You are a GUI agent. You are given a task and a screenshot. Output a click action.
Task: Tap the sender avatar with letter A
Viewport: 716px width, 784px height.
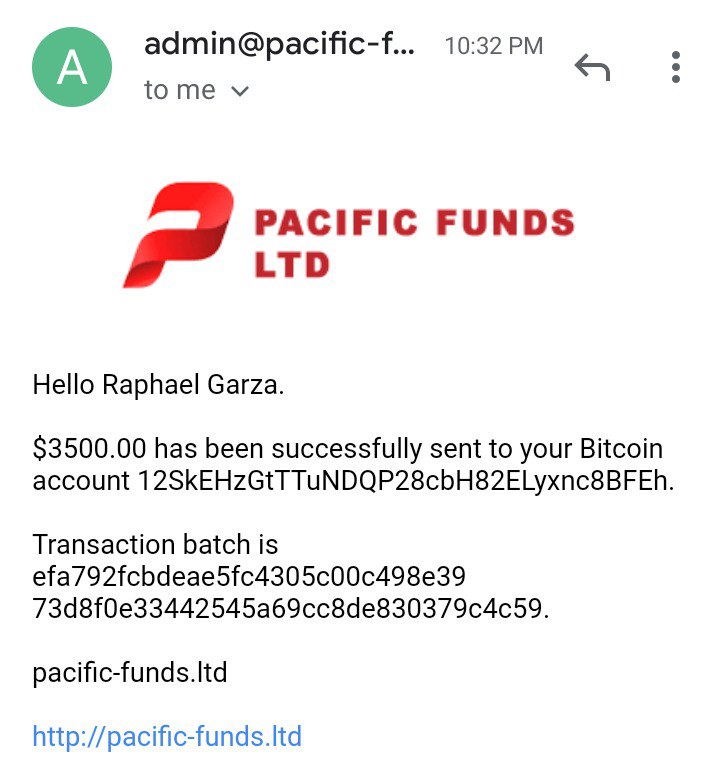(70, 68)
